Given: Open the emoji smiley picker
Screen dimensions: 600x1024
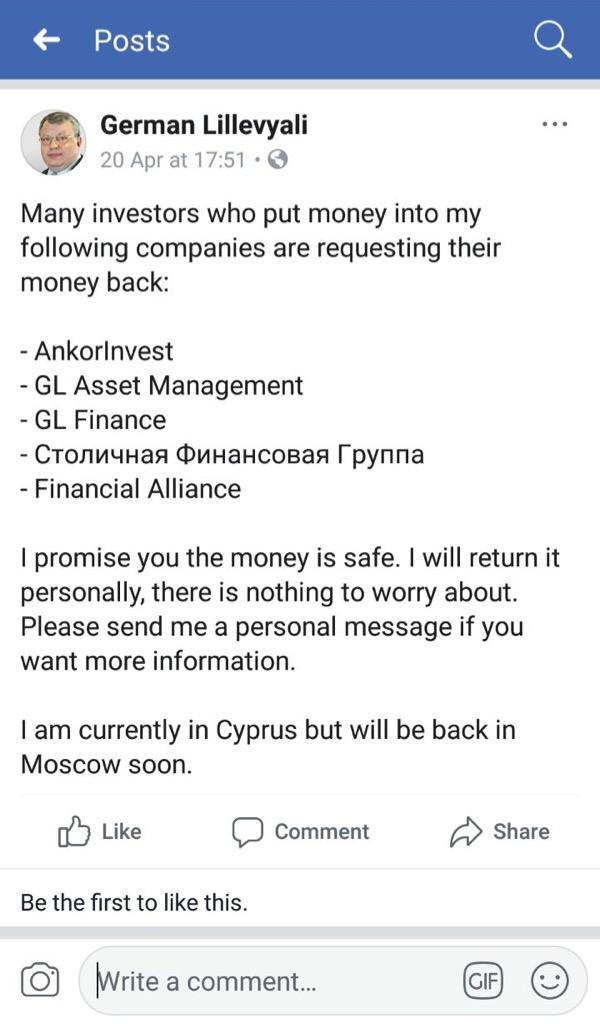Looking at the screenshot, I should coord(550,981).
